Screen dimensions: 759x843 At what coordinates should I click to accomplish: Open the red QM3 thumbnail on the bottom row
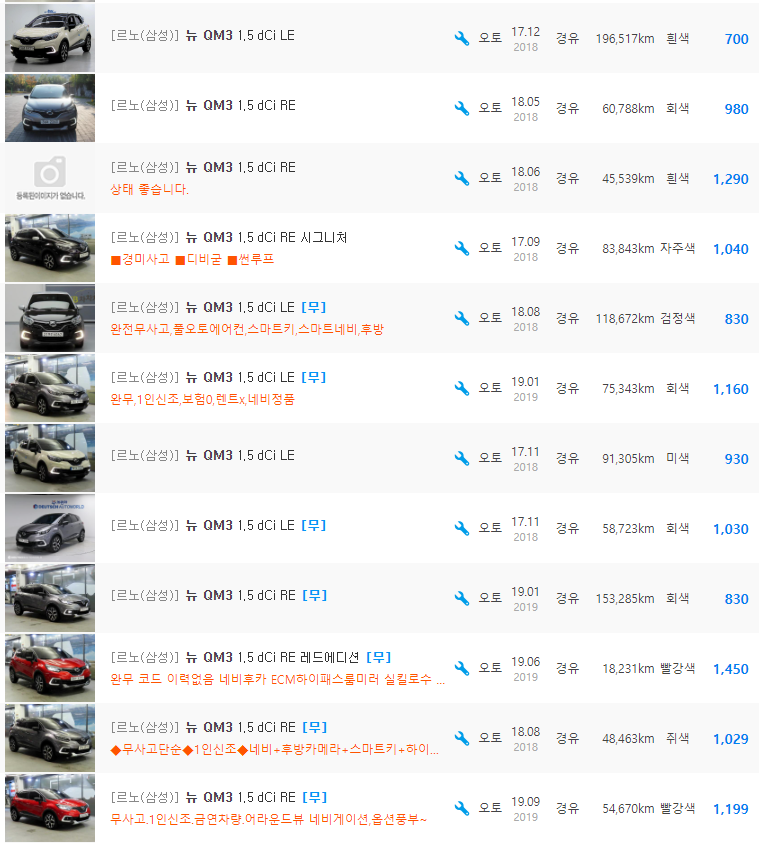[49, 806]
